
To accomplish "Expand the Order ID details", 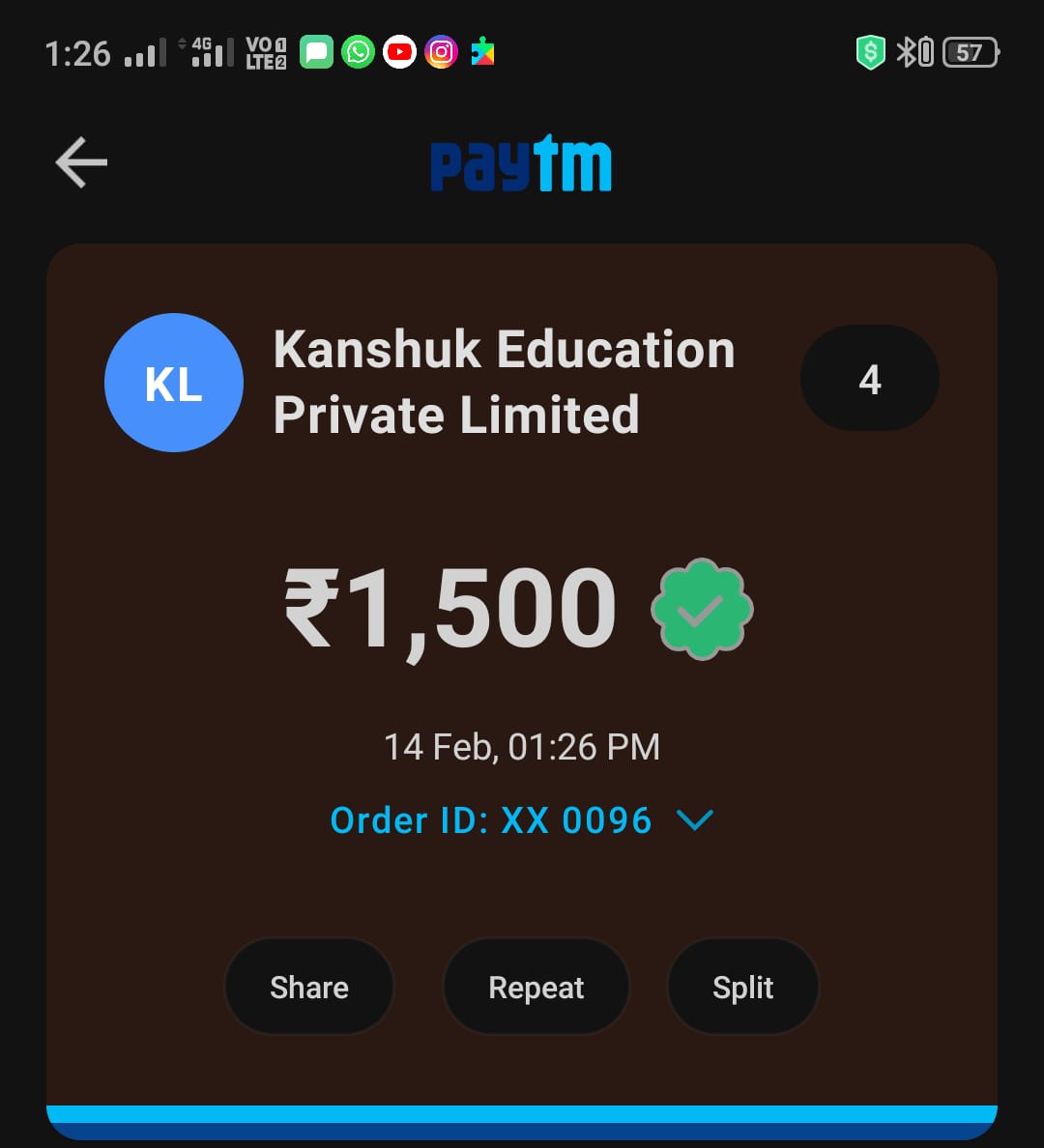I will pyautogui.click(x=695, y=820).
